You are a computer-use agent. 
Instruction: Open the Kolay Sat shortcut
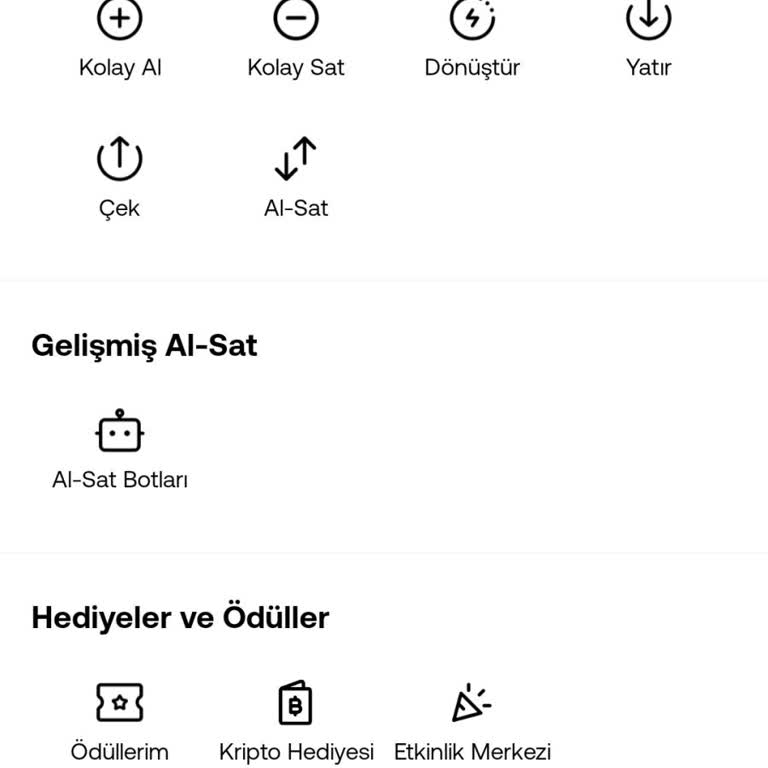(x=296, y=38)
